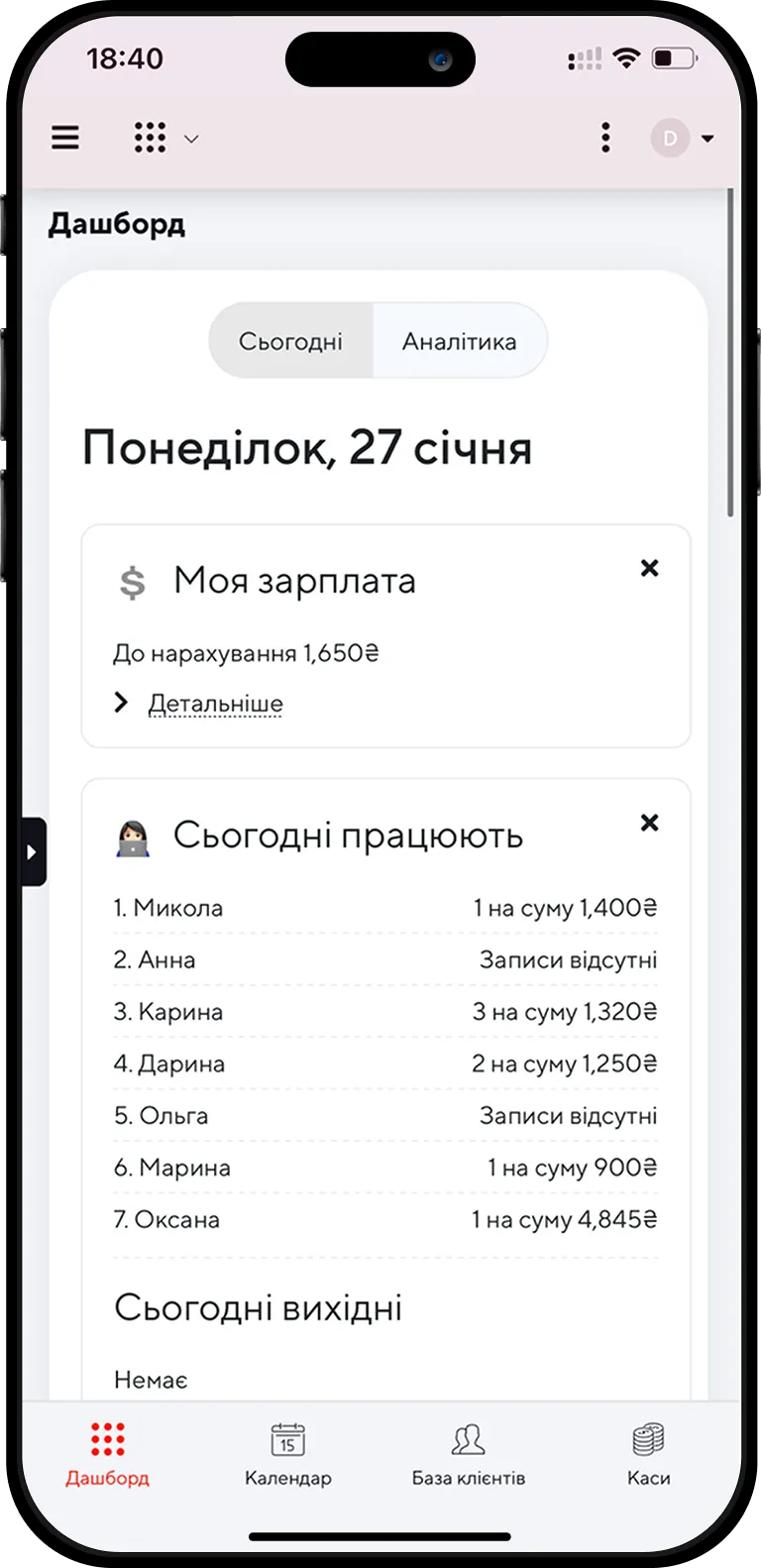Image resolution: width=761 pixels, height=1568 pixels.
Task: Open the user profile avatar dropdown
Action: click(682, 138)
